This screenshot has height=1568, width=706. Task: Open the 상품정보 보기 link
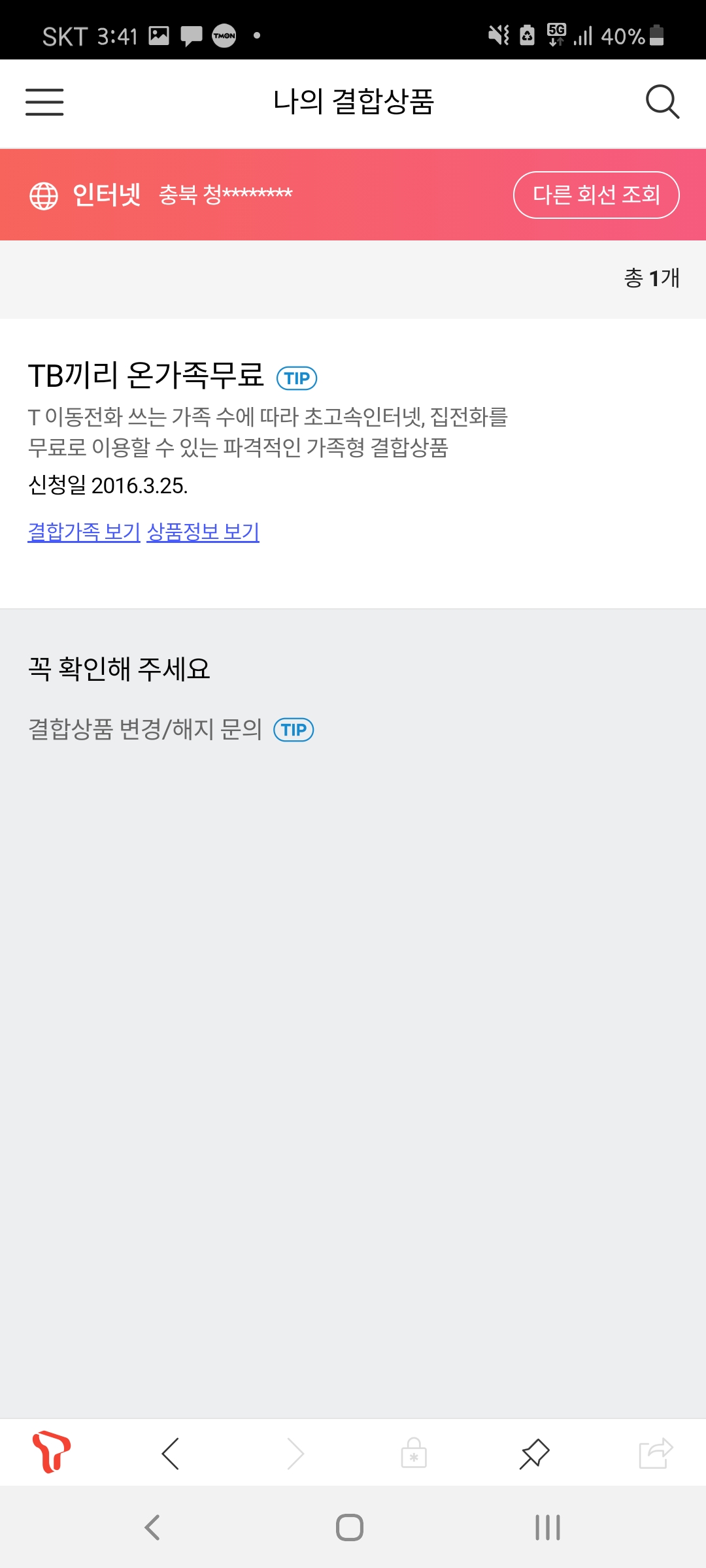click(203, 532)
